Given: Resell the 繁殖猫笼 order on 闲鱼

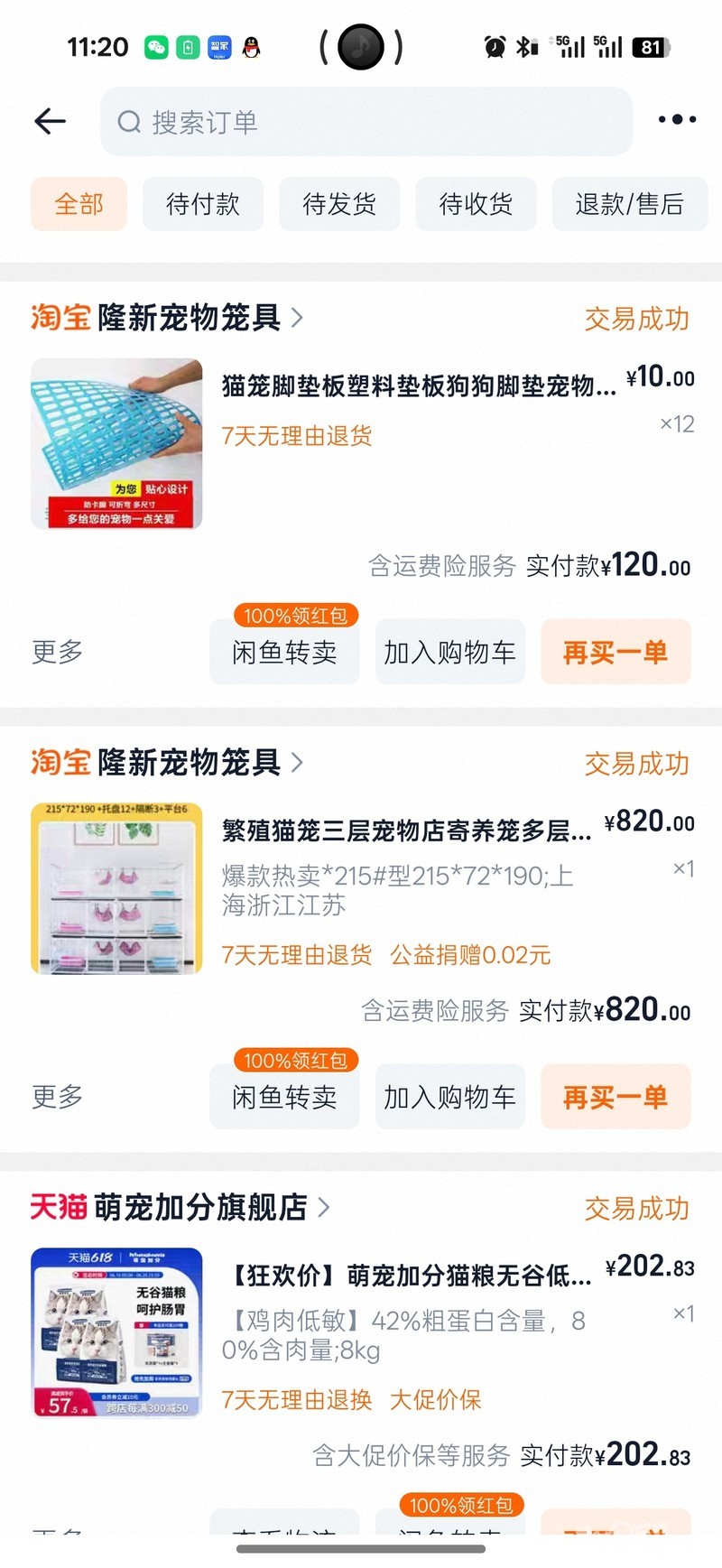Looking at the screenshot, I should pyautogui.click(x=284, y=1097).
